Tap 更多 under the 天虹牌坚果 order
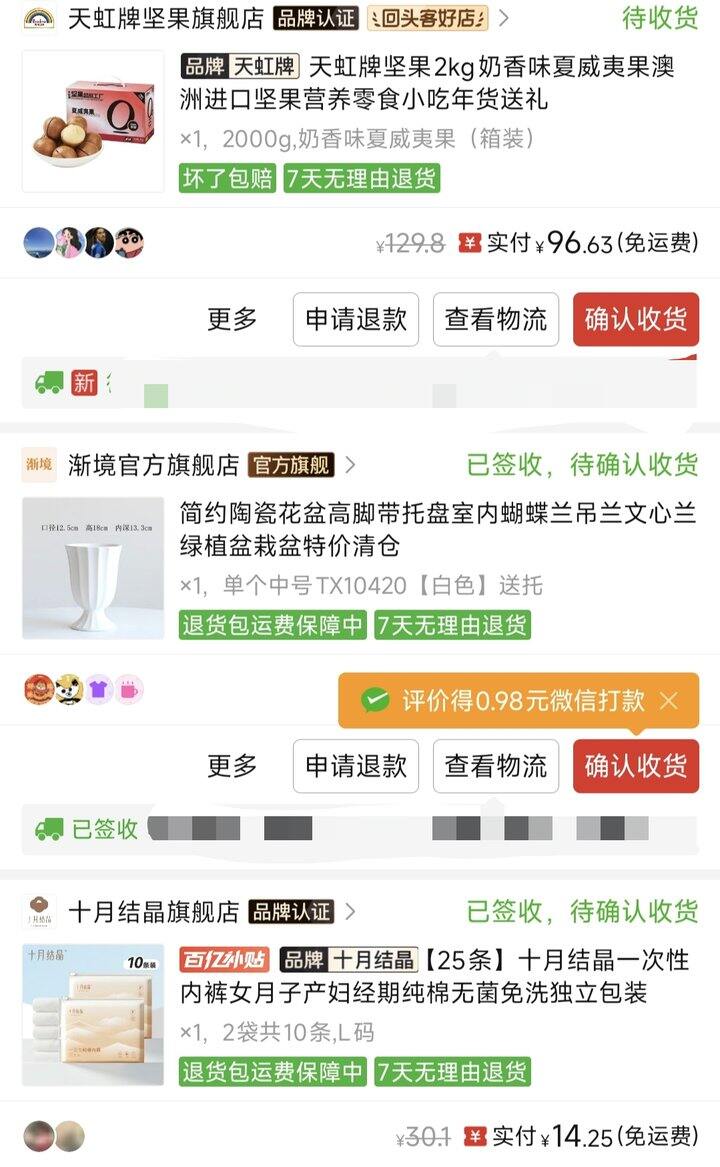 pos(232,319)
